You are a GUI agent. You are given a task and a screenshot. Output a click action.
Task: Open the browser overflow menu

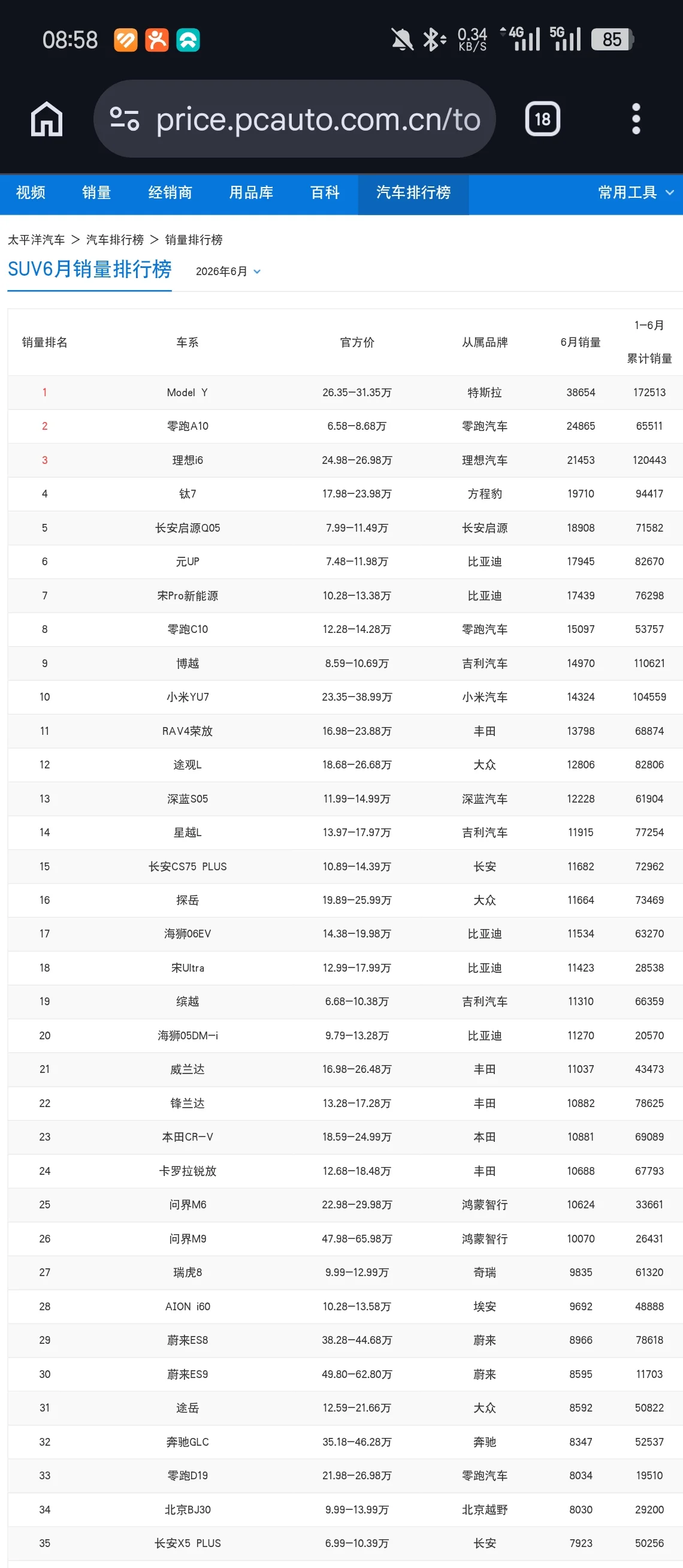coord(636,119)
